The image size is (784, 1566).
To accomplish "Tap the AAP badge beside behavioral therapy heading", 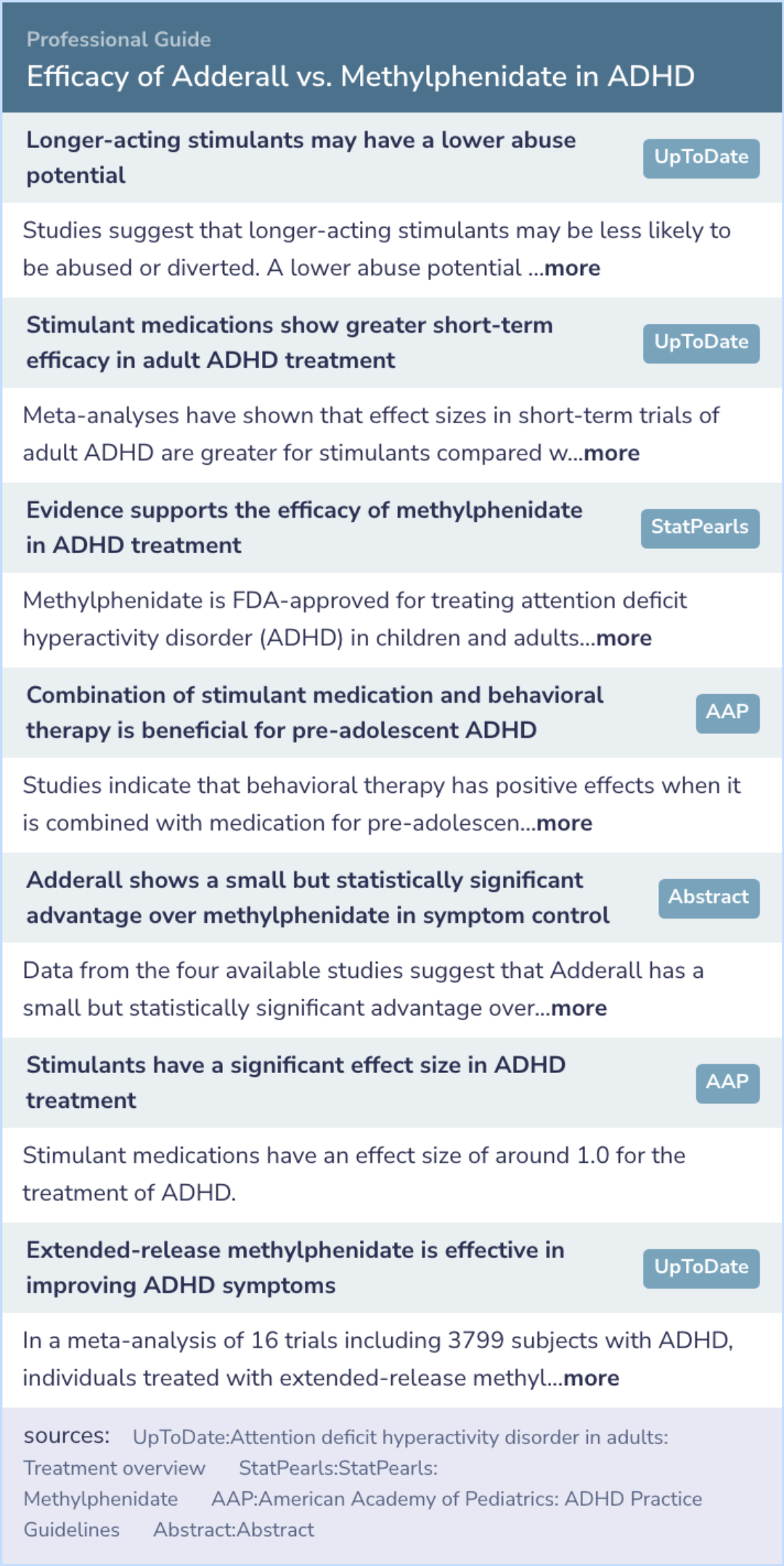I will [727, 714].
